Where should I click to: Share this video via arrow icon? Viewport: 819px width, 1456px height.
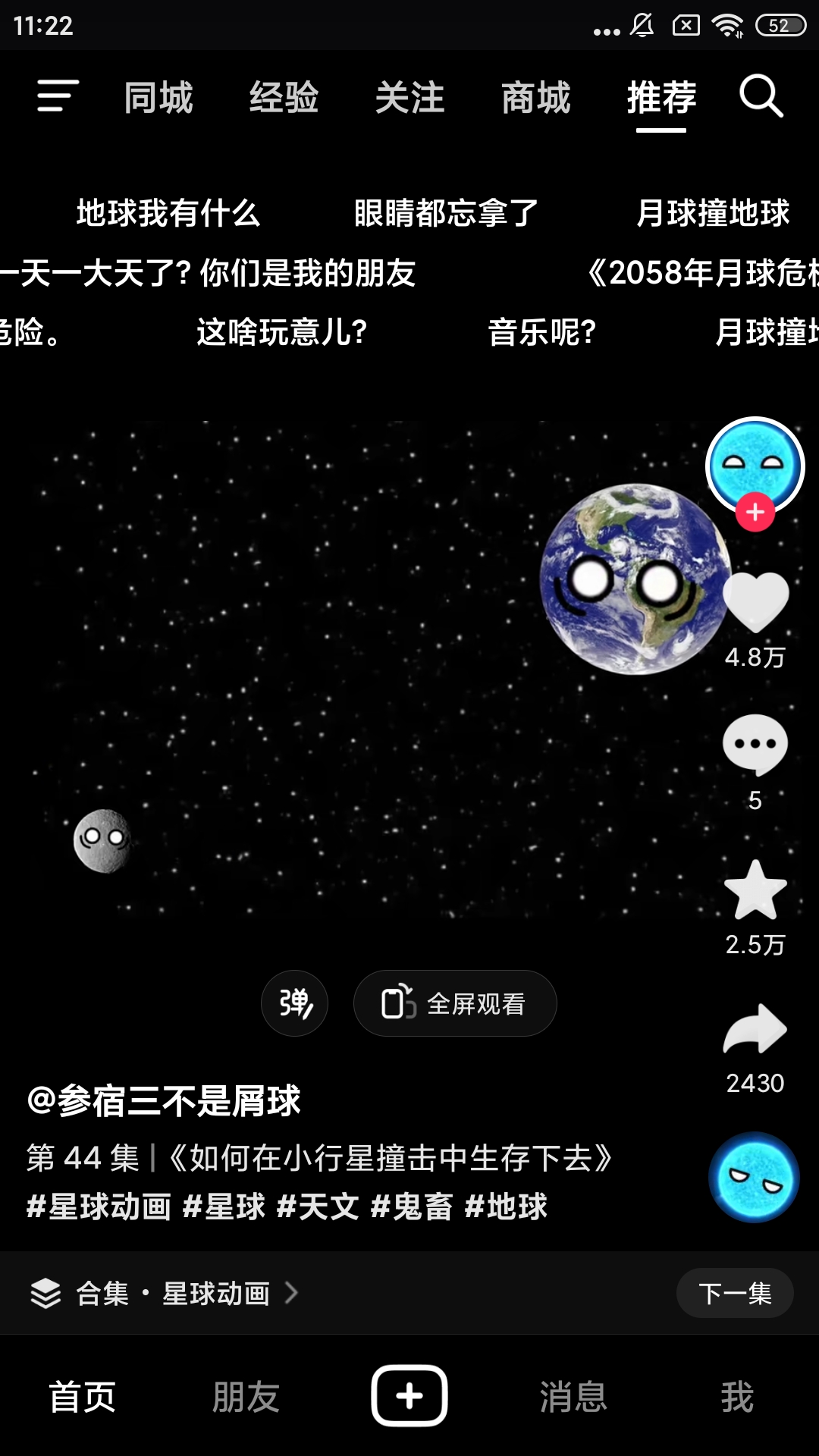[755, 1030]
